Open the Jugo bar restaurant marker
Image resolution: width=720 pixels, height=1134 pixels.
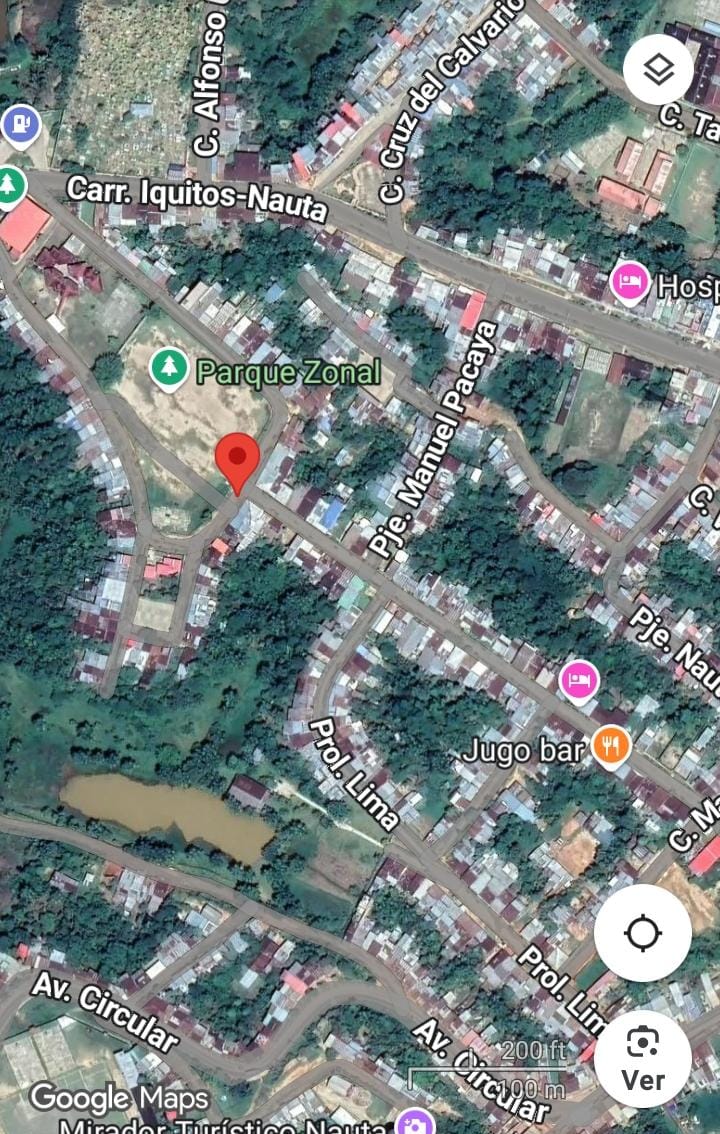610,745
